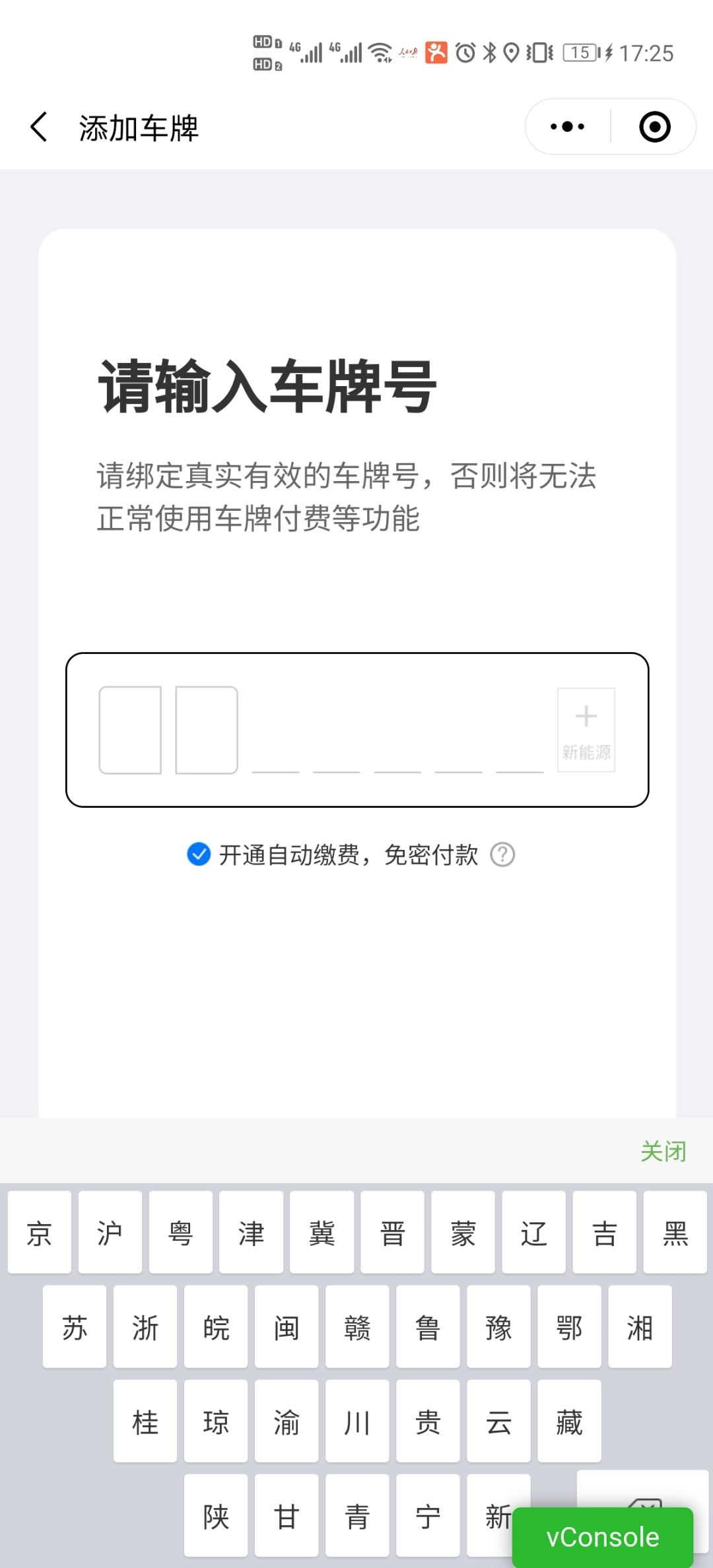
Task: Dismiss keyboard with 关闭
Action: point(663,1151)
